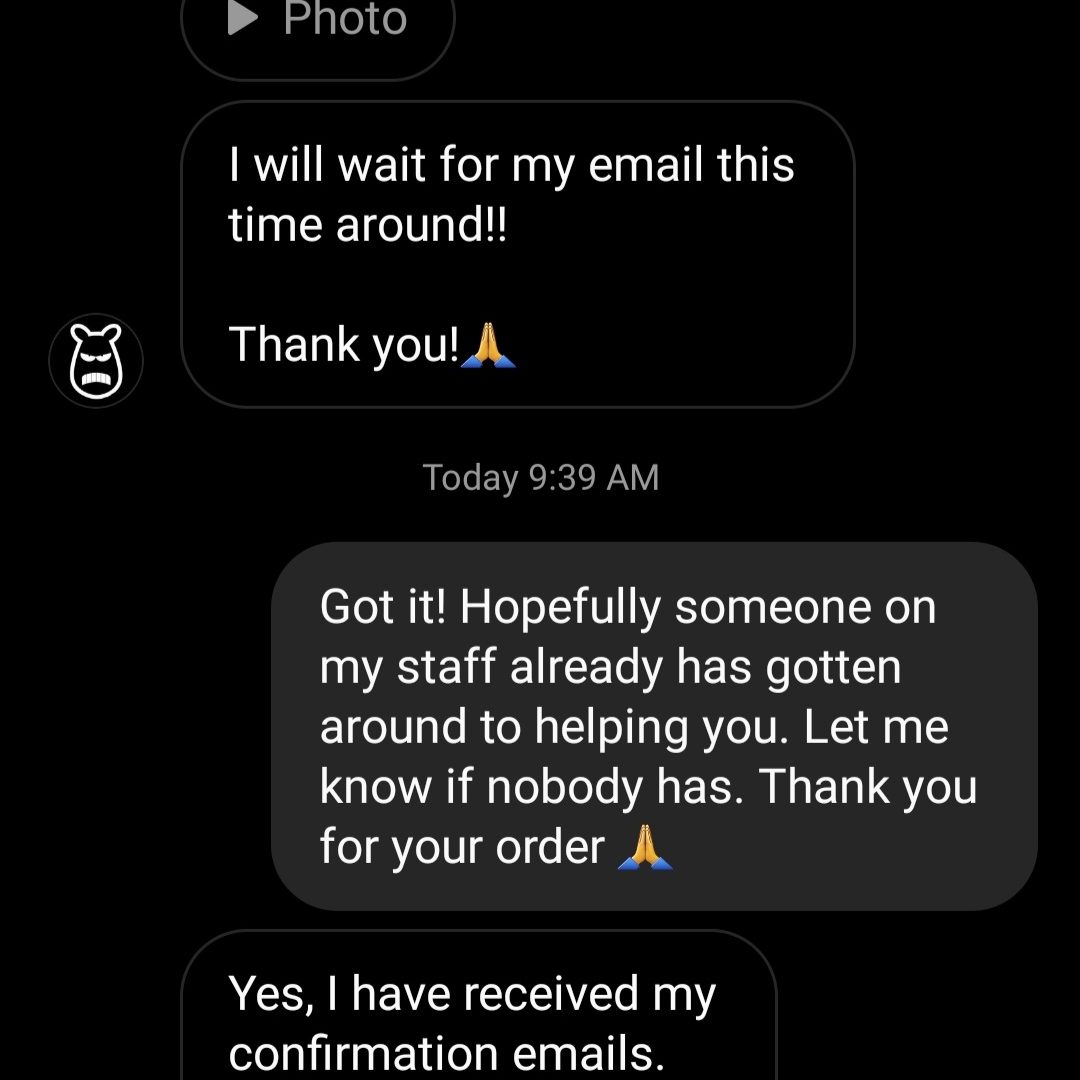Open the sender's profile picture avatar
The image size is (1080, 1080).
[x=96, y=360]
